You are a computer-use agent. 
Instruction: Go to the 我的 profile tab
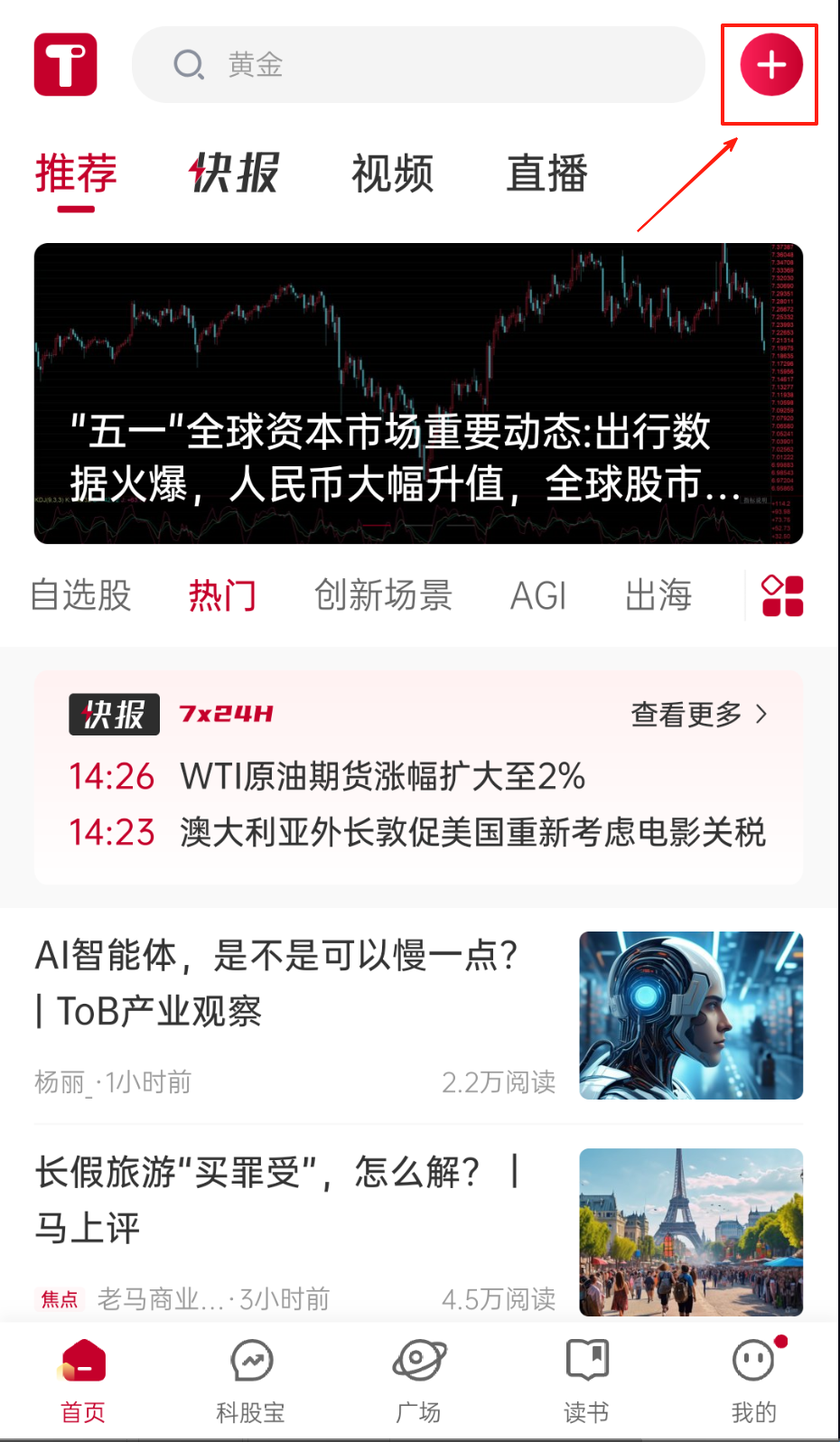tap(753, 1379)
